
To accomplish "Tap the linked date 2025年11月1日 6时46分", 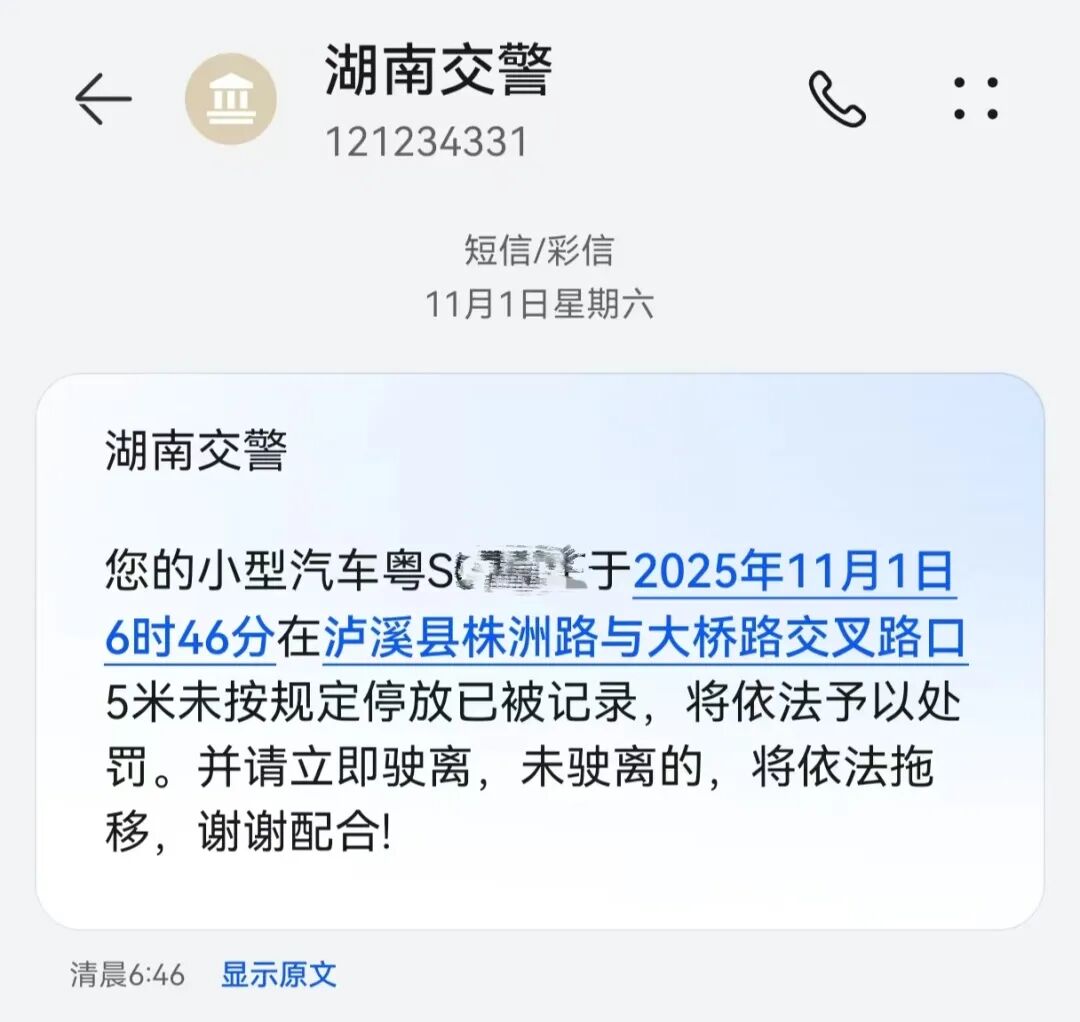I will click(795, 573).
